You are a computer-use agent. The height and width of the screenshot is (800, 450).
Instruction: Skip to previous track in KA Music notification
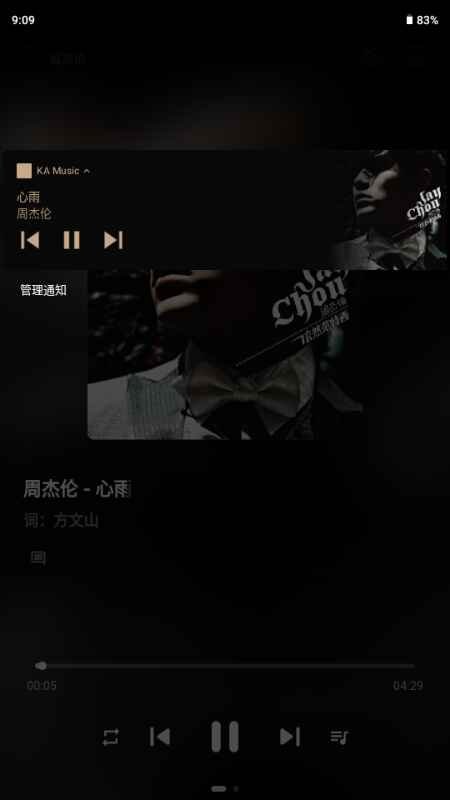click(30, 240)
